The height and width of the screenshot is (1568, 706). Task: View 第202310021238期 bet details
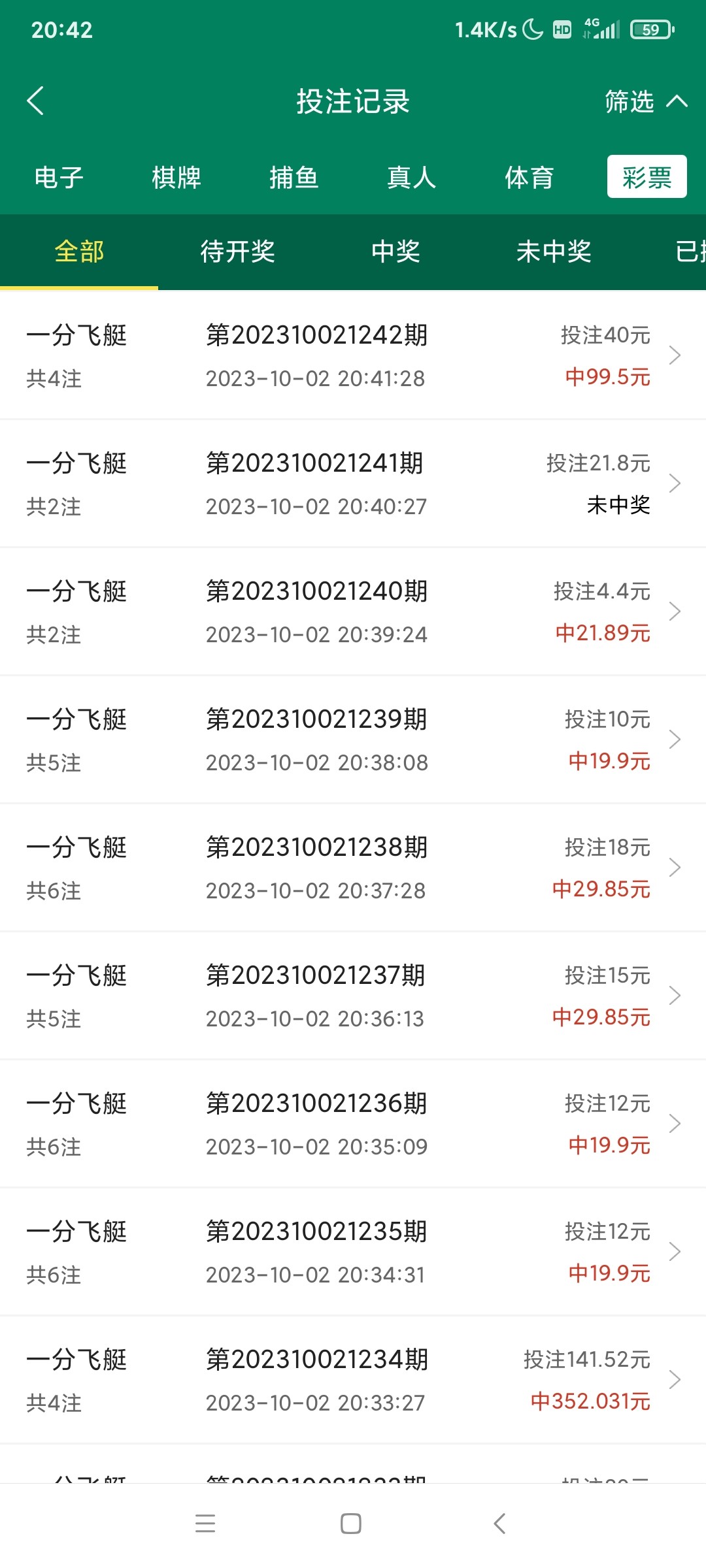[353, 868]
